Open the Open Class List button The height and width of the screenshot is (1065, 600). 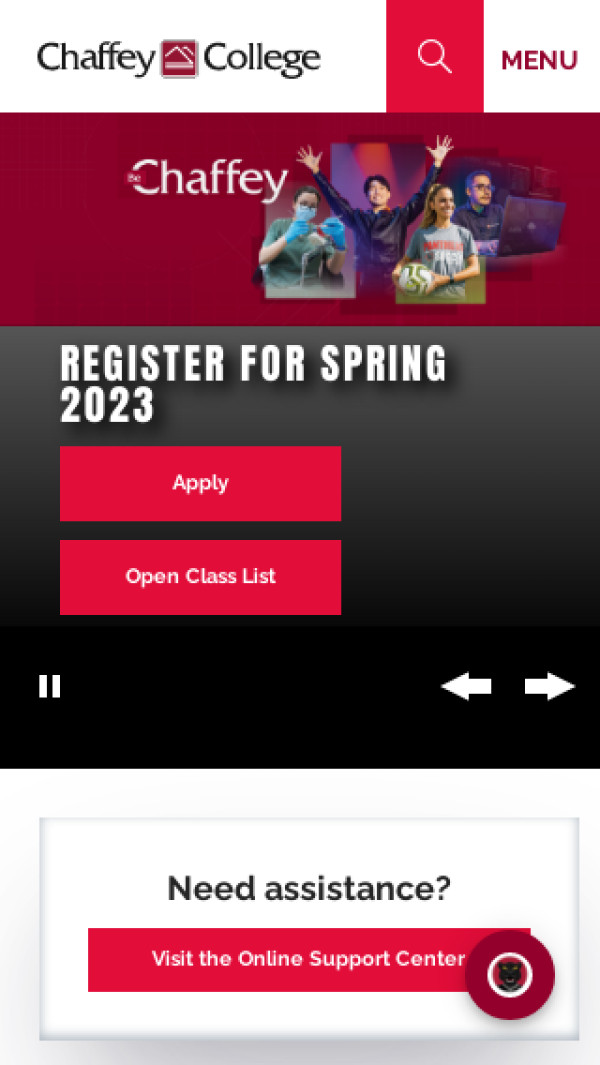(200, 577)
